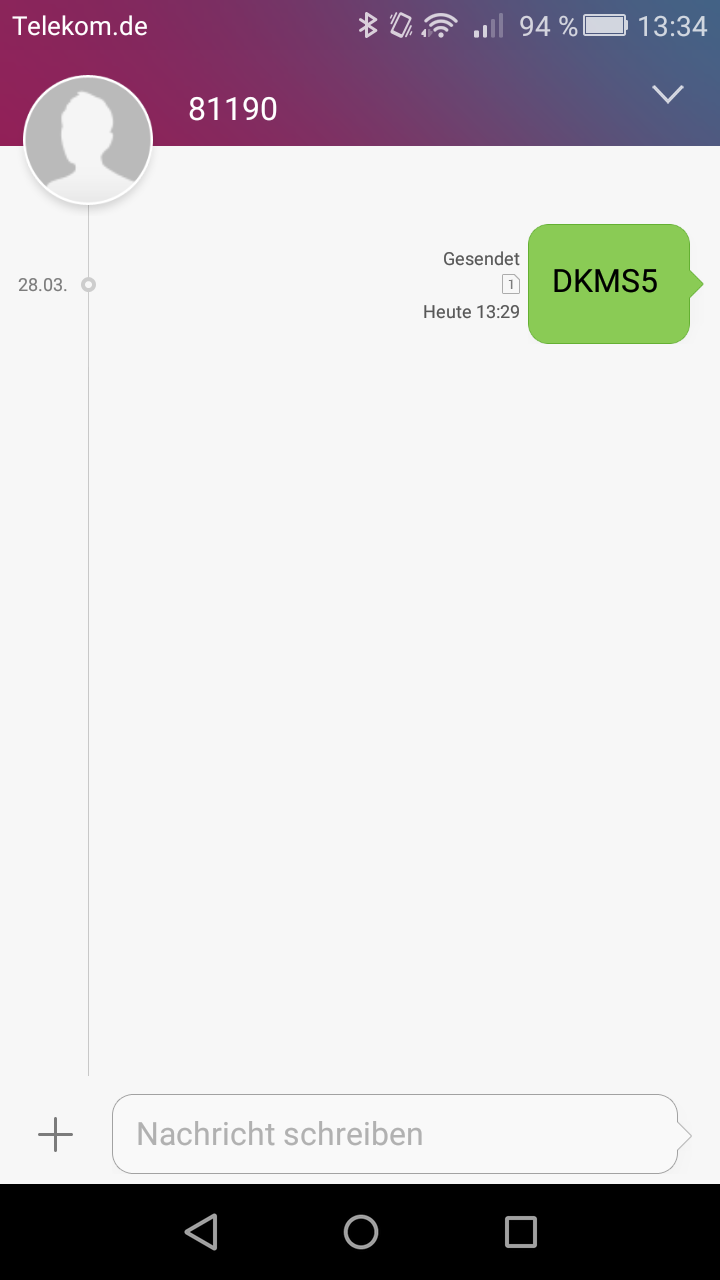
Task: Open the contact avatar for 81190
Action: 88,140
